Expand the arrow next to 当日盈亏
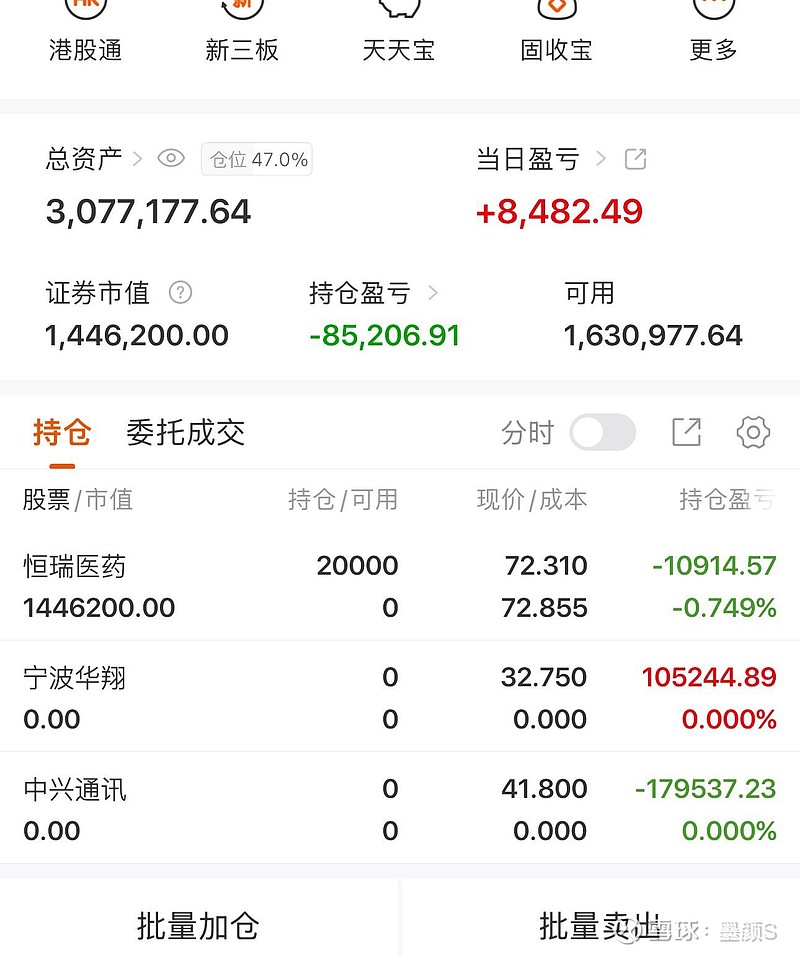Screen dimensions: 800x956 pos(600,158)
